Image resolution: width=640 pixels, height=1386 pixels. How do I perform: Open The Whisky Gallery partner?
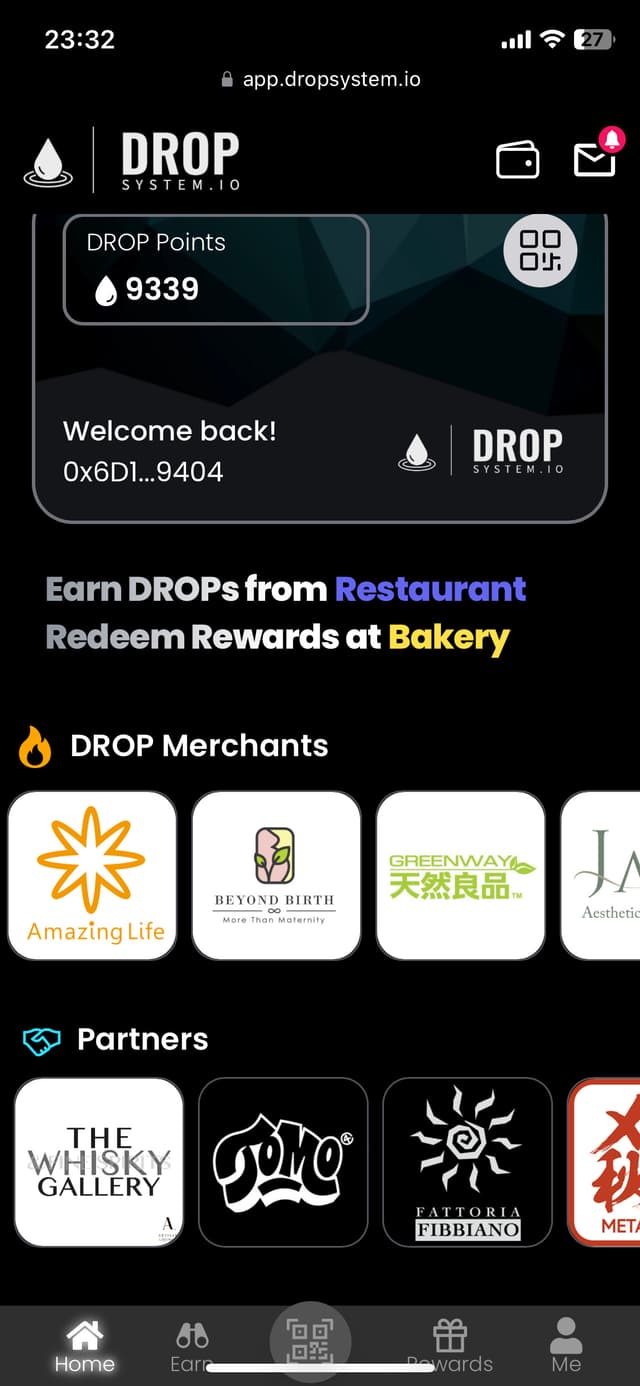click(x=99, y=1162)
